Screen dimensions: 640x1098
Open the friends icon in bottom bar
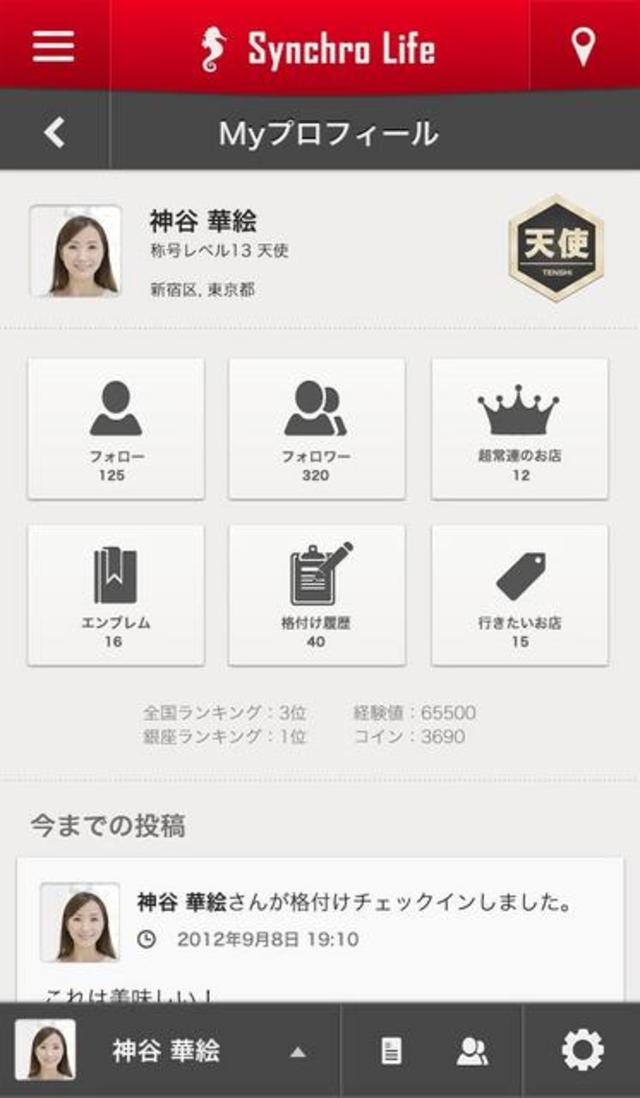point(472,1051)
